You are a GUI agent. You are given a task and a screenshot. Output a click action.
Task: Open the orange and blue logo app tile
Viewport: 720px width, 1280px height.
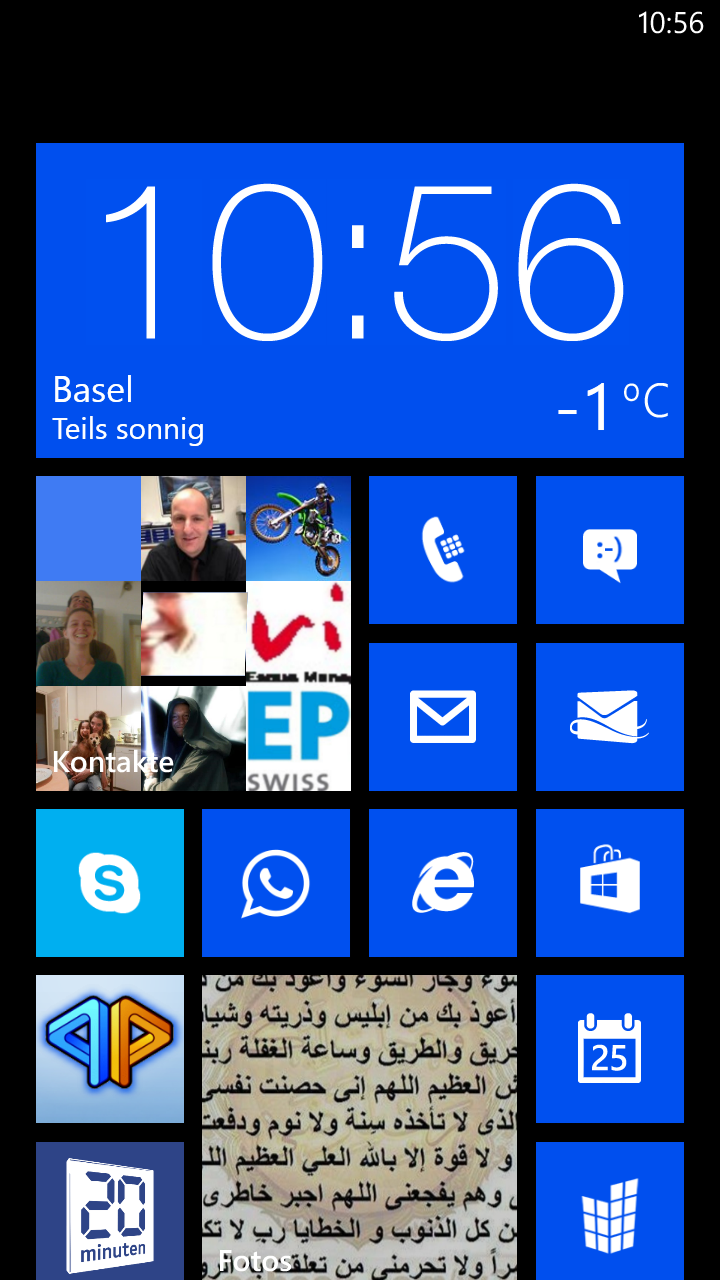click(110, 1049)
